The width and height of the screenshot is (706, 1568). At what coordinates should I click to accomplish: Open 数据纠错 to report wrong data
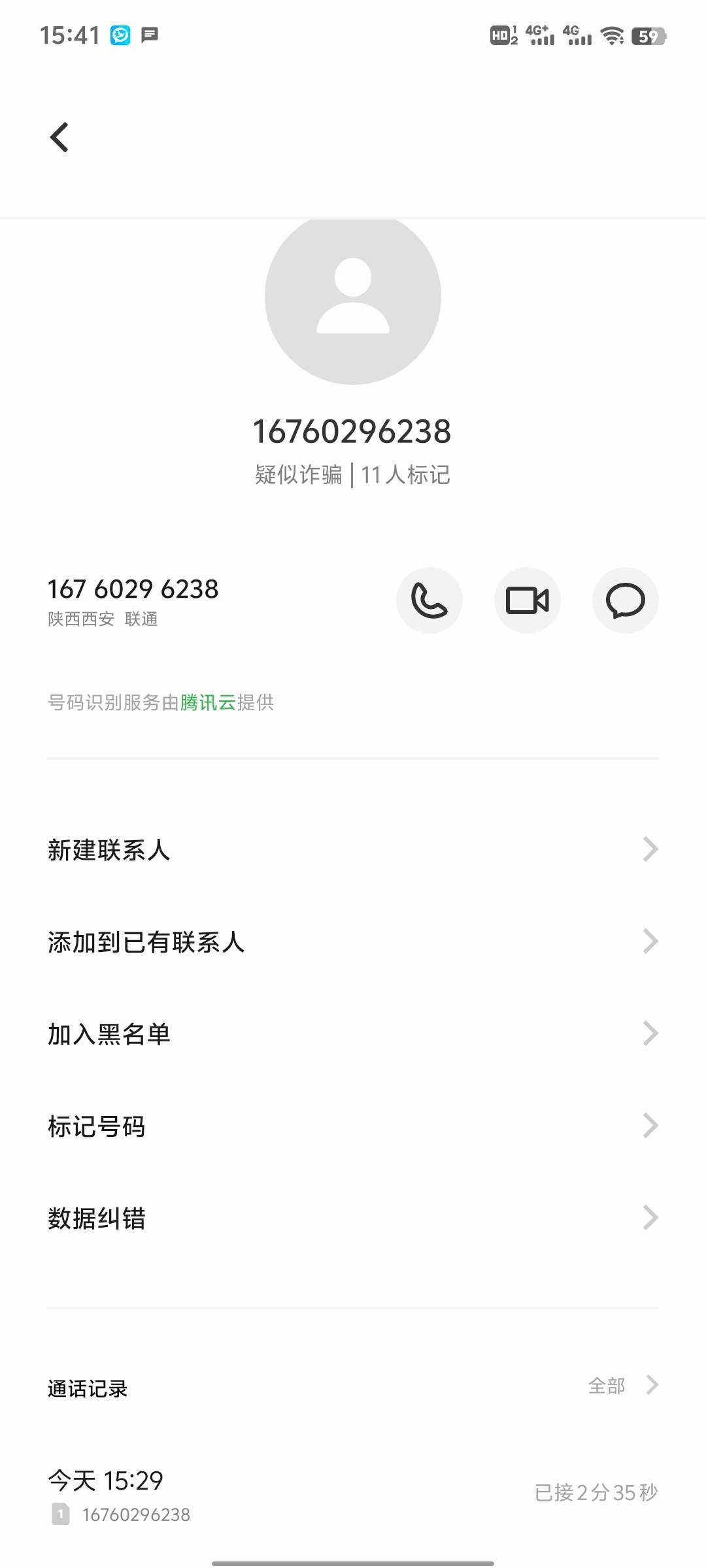pyautogui.click(x=353, y=1218)
